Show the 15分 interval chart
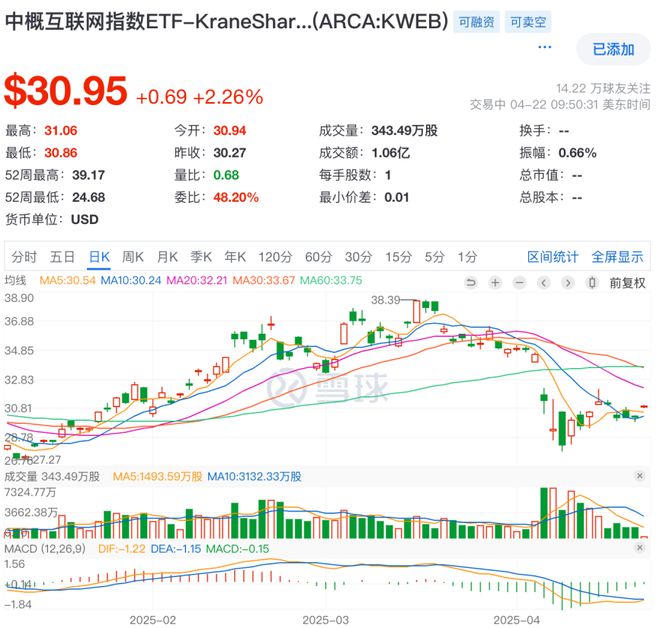Screen dimensions: 660x628 tap(398, 256)
